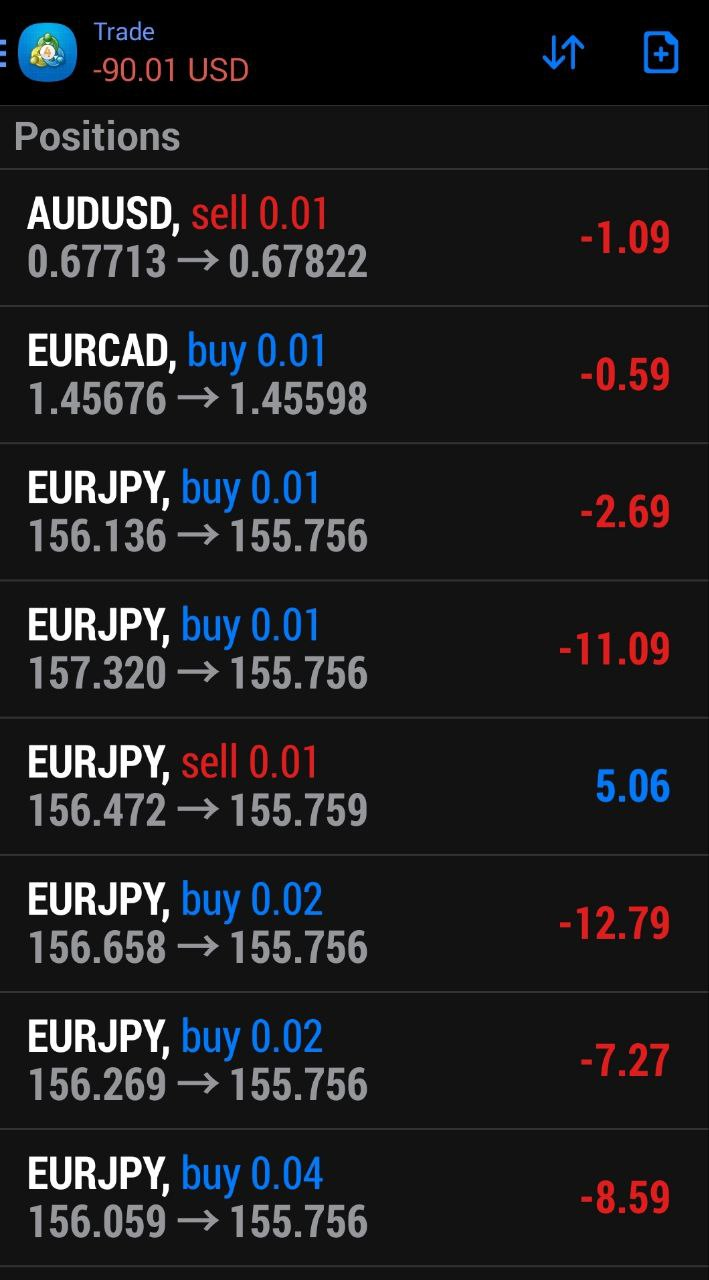709x1280 pixels.
Task: Open the EURJPY sell 0.01 position
Action: [x=354, y=786]
